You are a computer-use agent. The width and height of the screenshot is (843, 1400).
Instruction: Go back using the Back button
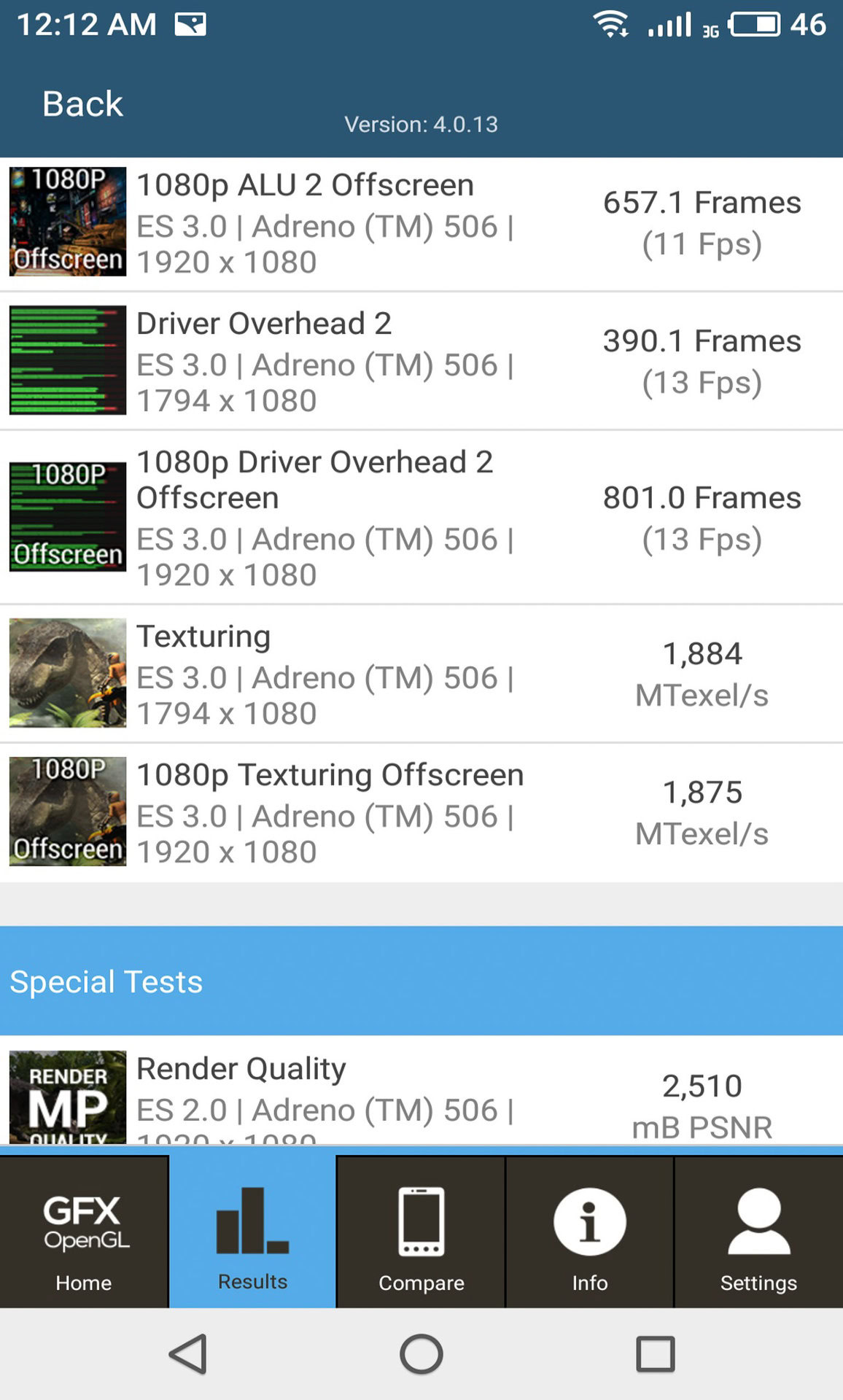click(82, 104)
